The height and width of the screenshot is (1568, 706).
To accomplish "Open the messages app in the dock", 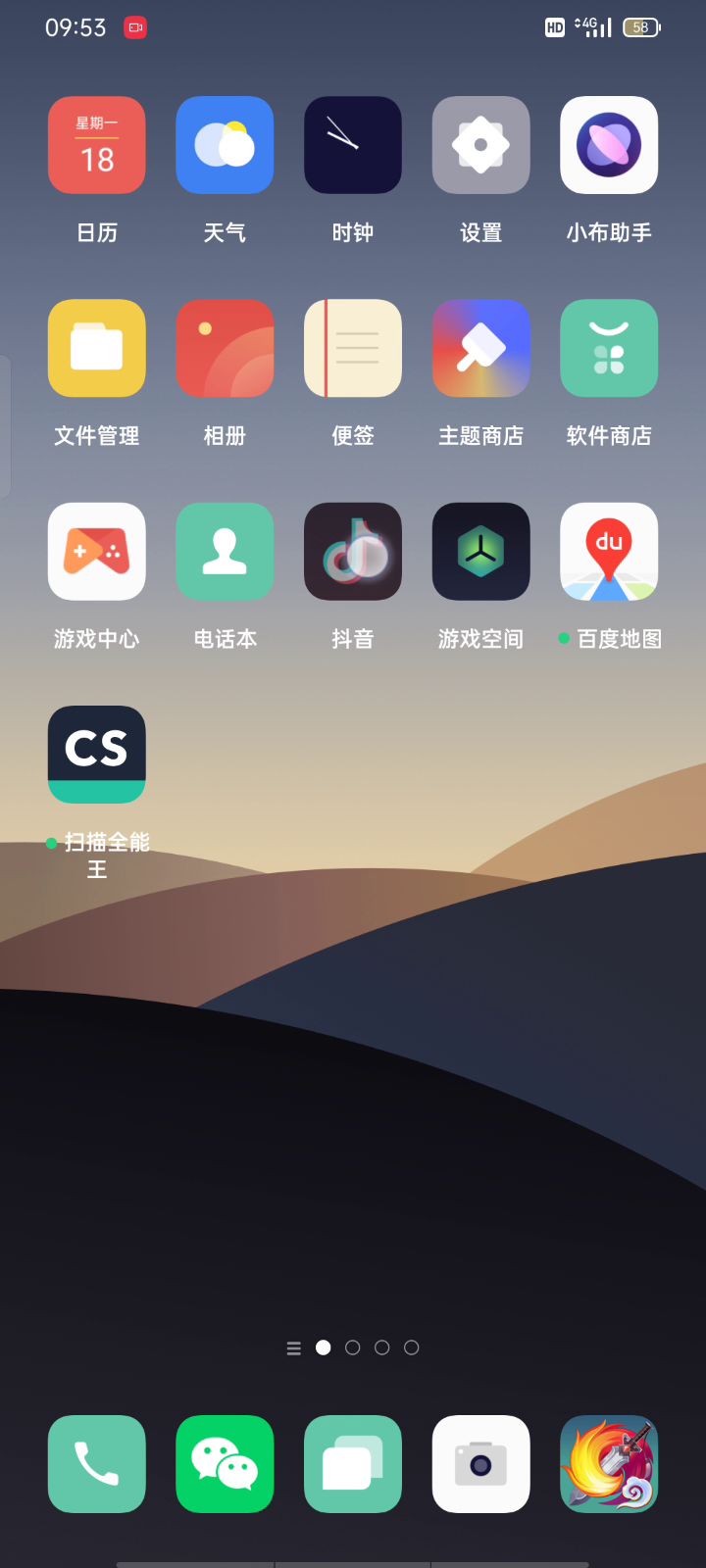I will [353, 1464].
